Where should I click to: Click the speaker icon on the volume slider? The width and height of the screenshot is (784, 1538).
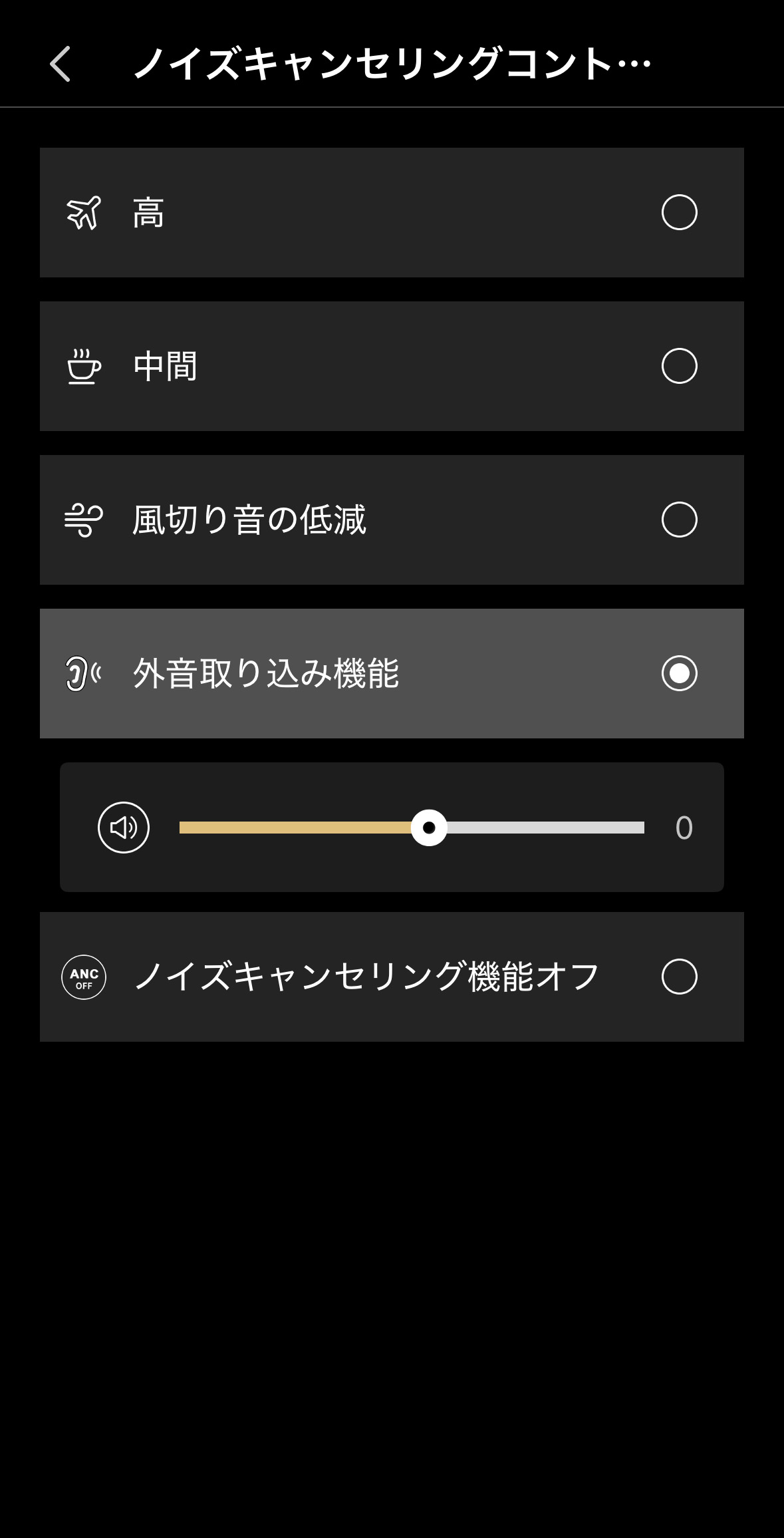pyautogui.click(x=124, y=827)
